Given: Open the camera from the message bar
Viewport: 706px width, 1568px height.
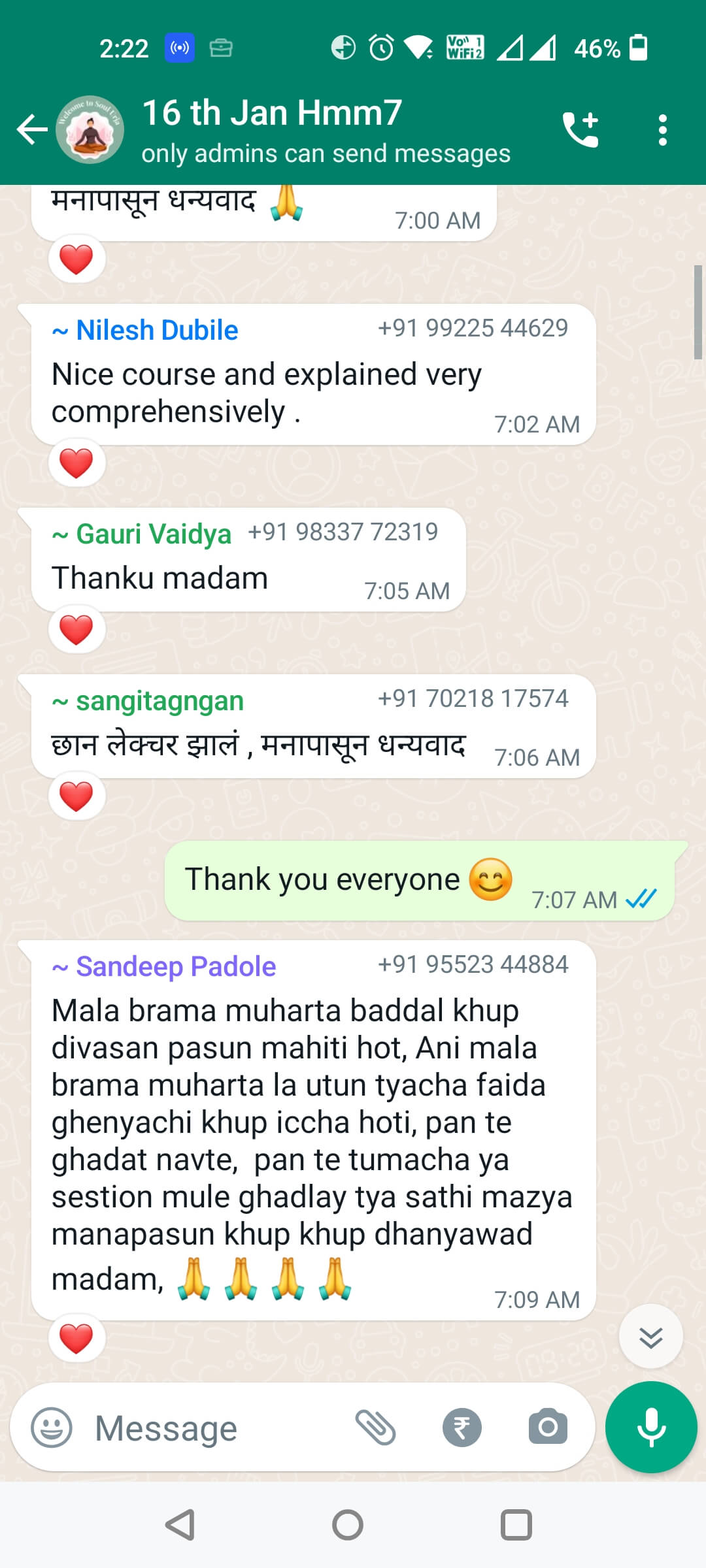Looking at the screenshot, I should tap(548, 1427).
